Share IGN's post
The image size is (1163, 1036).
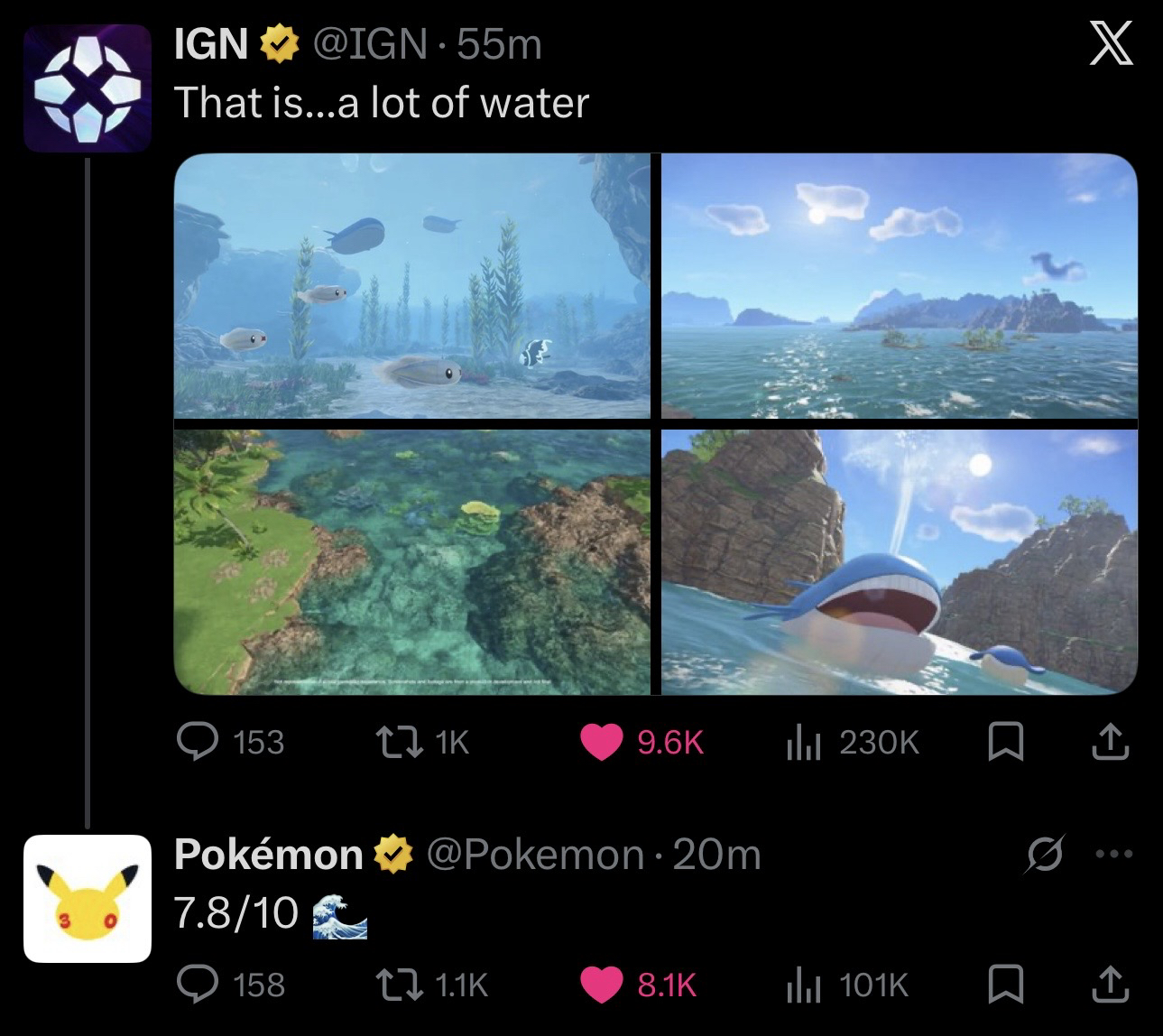(1109, 742)
